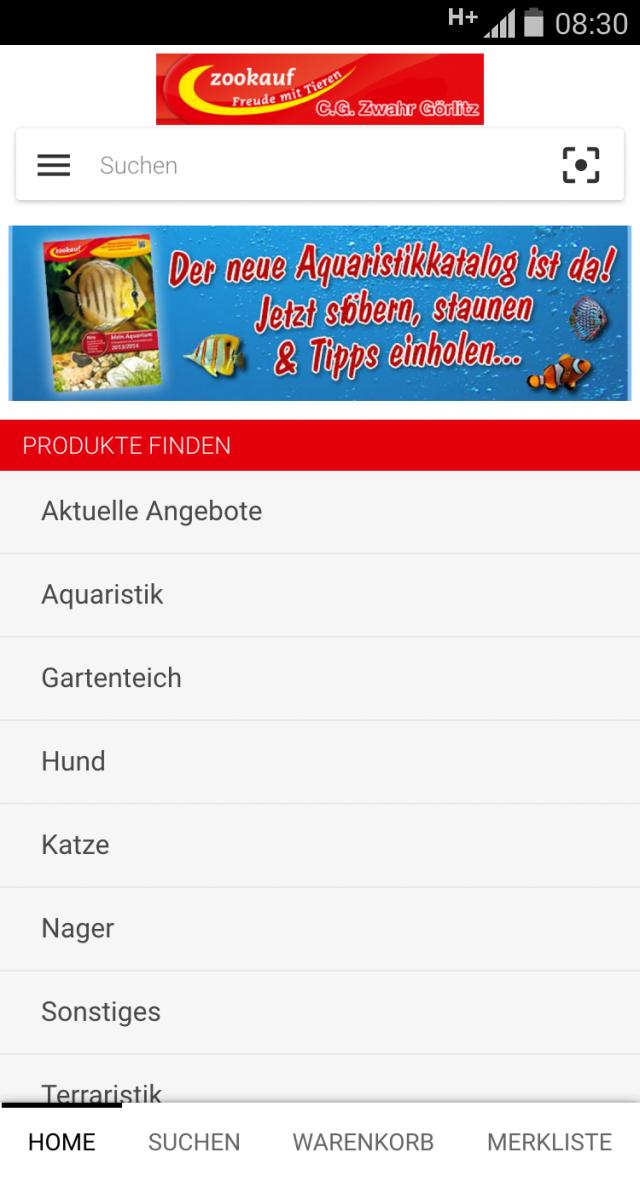Open Aktuelle Angebote category
Image resolution: width=640 pixels, height=1181 pixels.
click(x=320, y=511)
